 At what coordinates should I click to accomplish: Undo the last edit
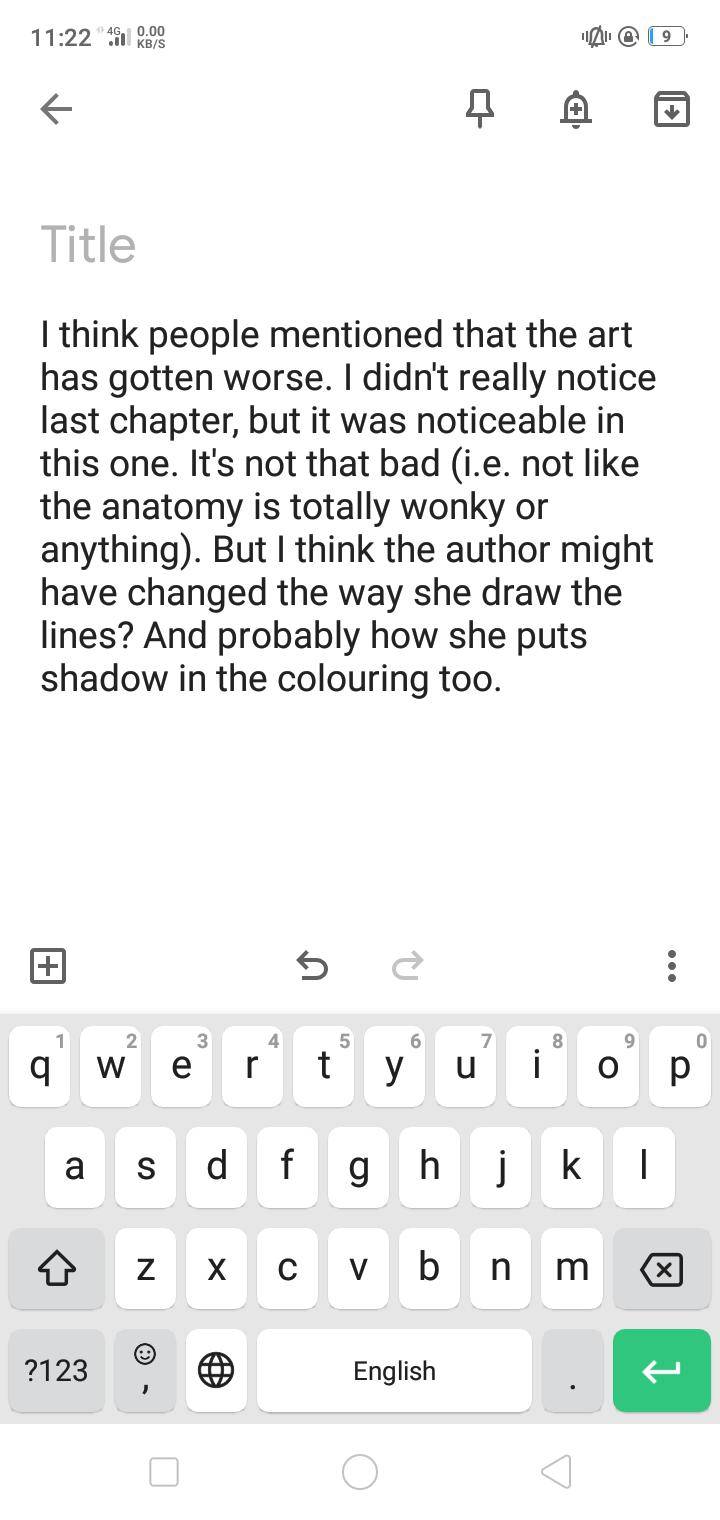(313, 966)
